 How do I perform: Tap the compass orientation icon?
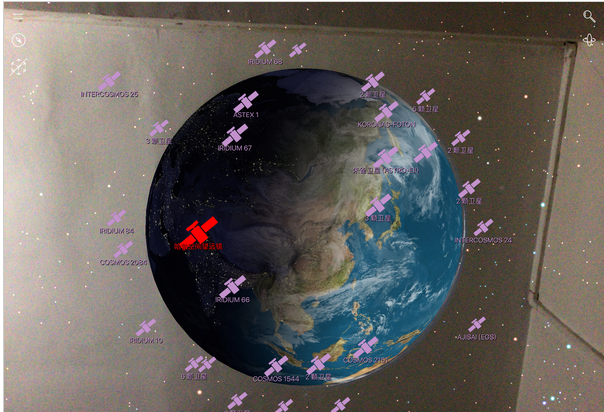[x=18, y=41]
